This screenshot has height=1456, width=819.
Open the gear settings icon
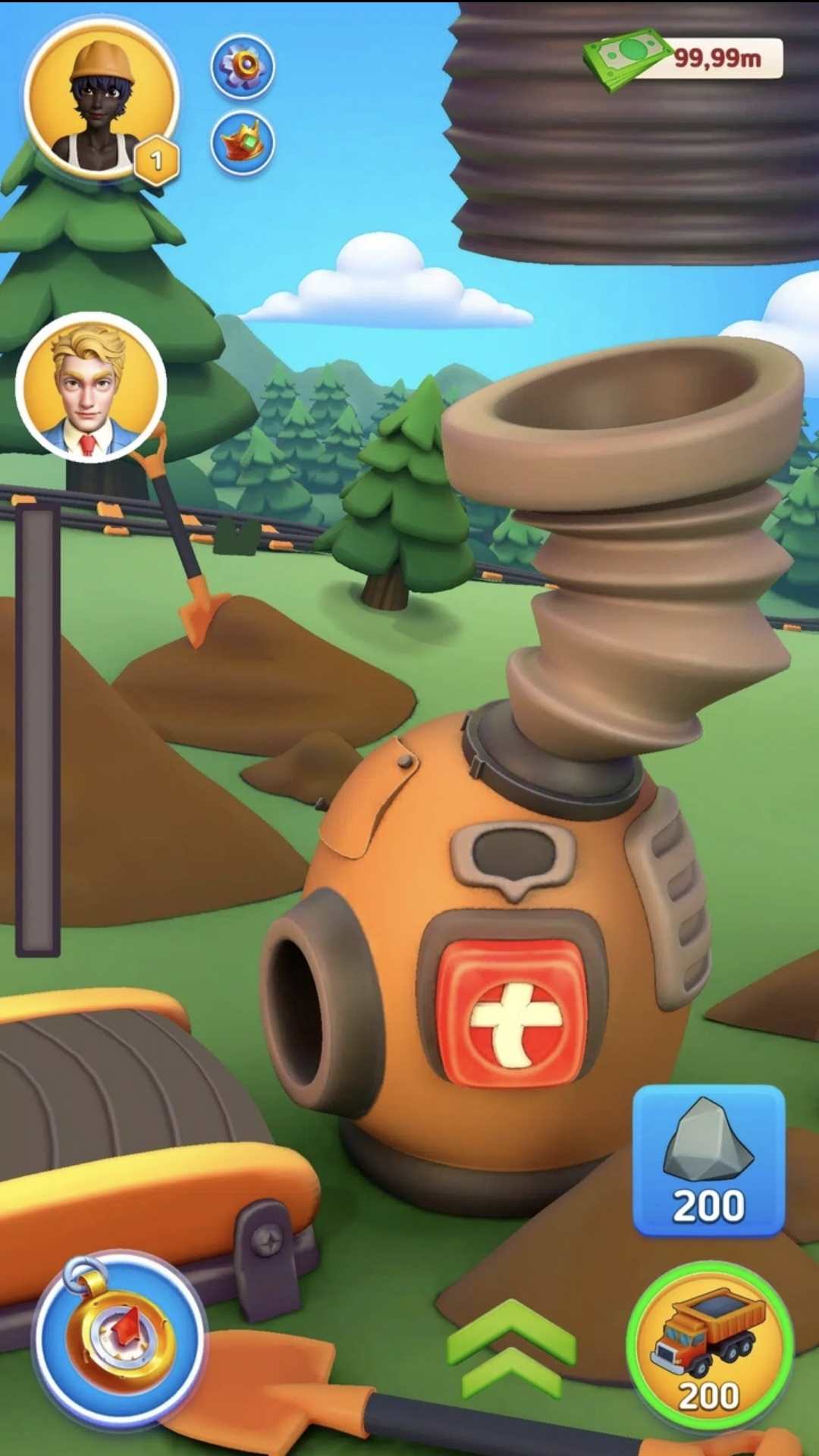click(x=243, y=67)
